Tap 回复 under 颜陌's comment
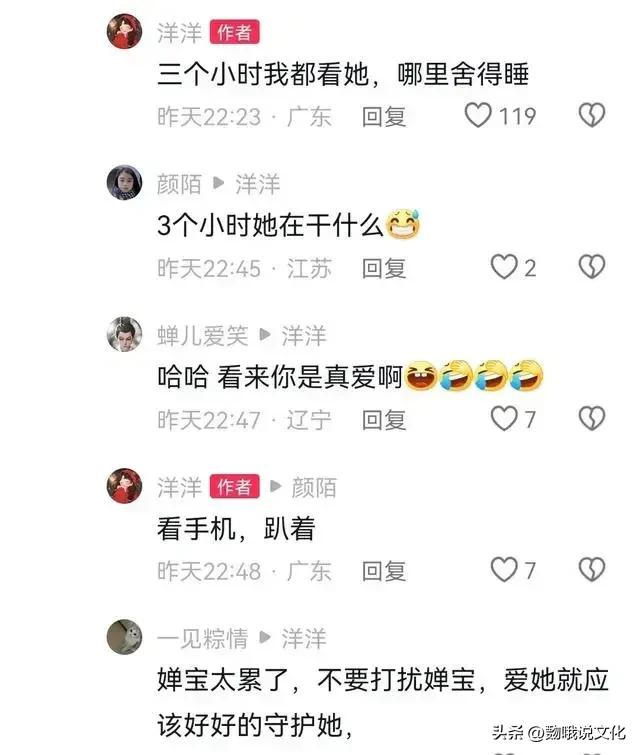 tap(384, 268)
